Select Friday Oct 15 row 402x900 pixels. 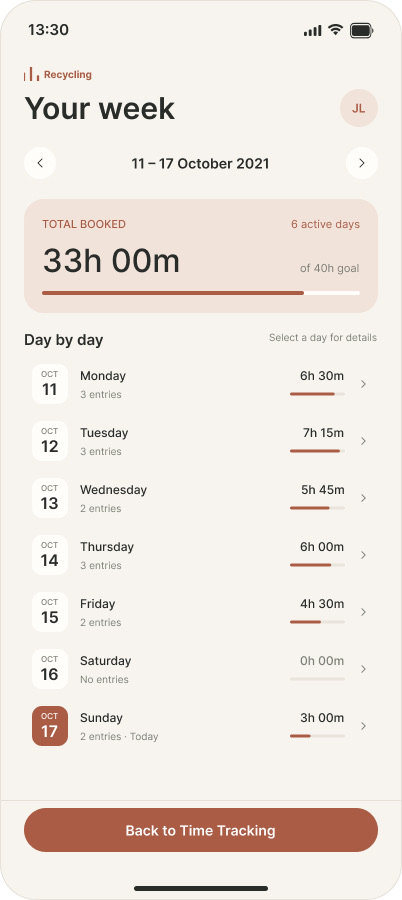201,612
